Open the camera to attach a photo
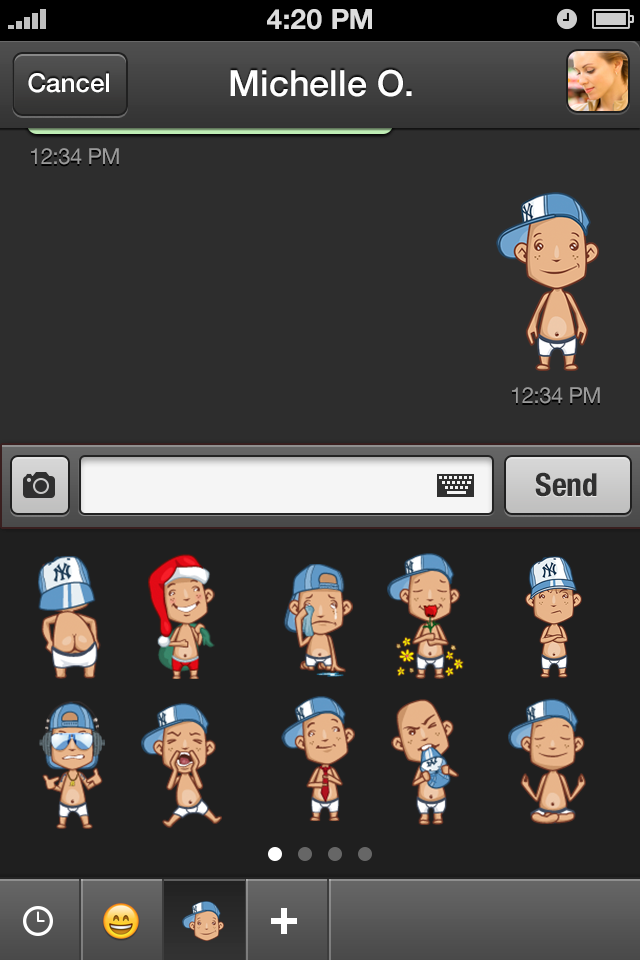Screen dimensions: 640x960 (x=40, y=485)
